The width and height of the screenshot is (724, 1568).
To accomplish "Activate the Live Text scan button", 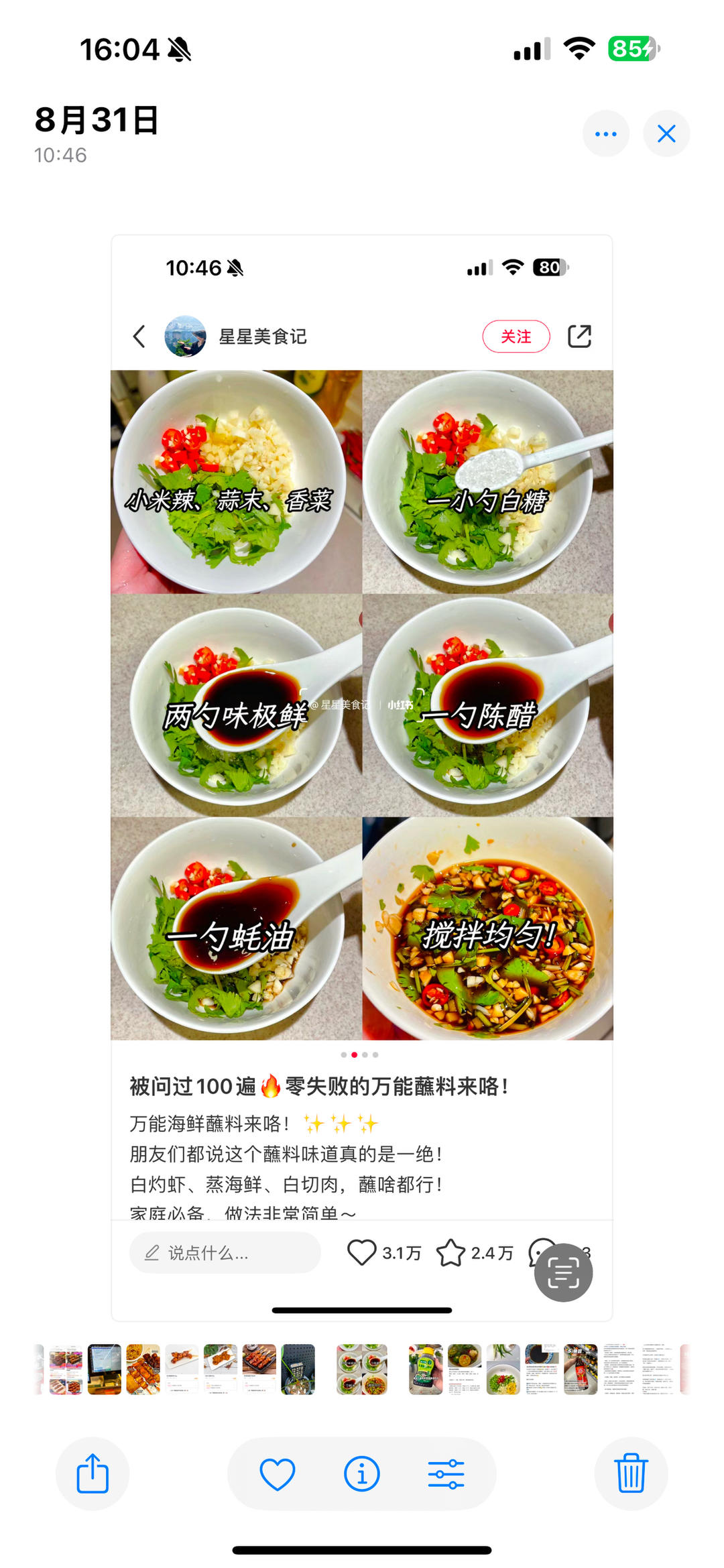I will tap(563, 1272).
